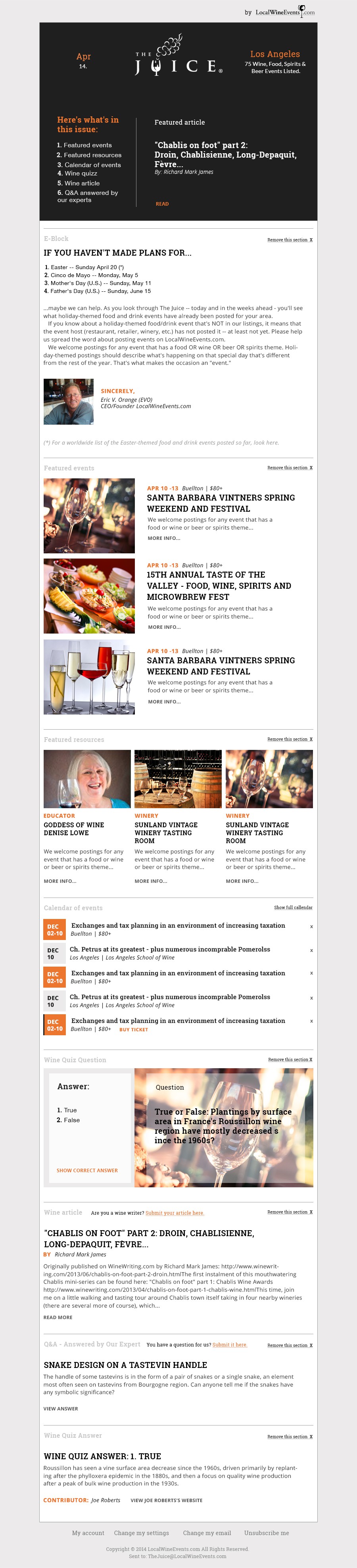The width and height of the screenshot is (357, 1568).
Task: Show the full calendar of events
Action: [x=292, y=907]
